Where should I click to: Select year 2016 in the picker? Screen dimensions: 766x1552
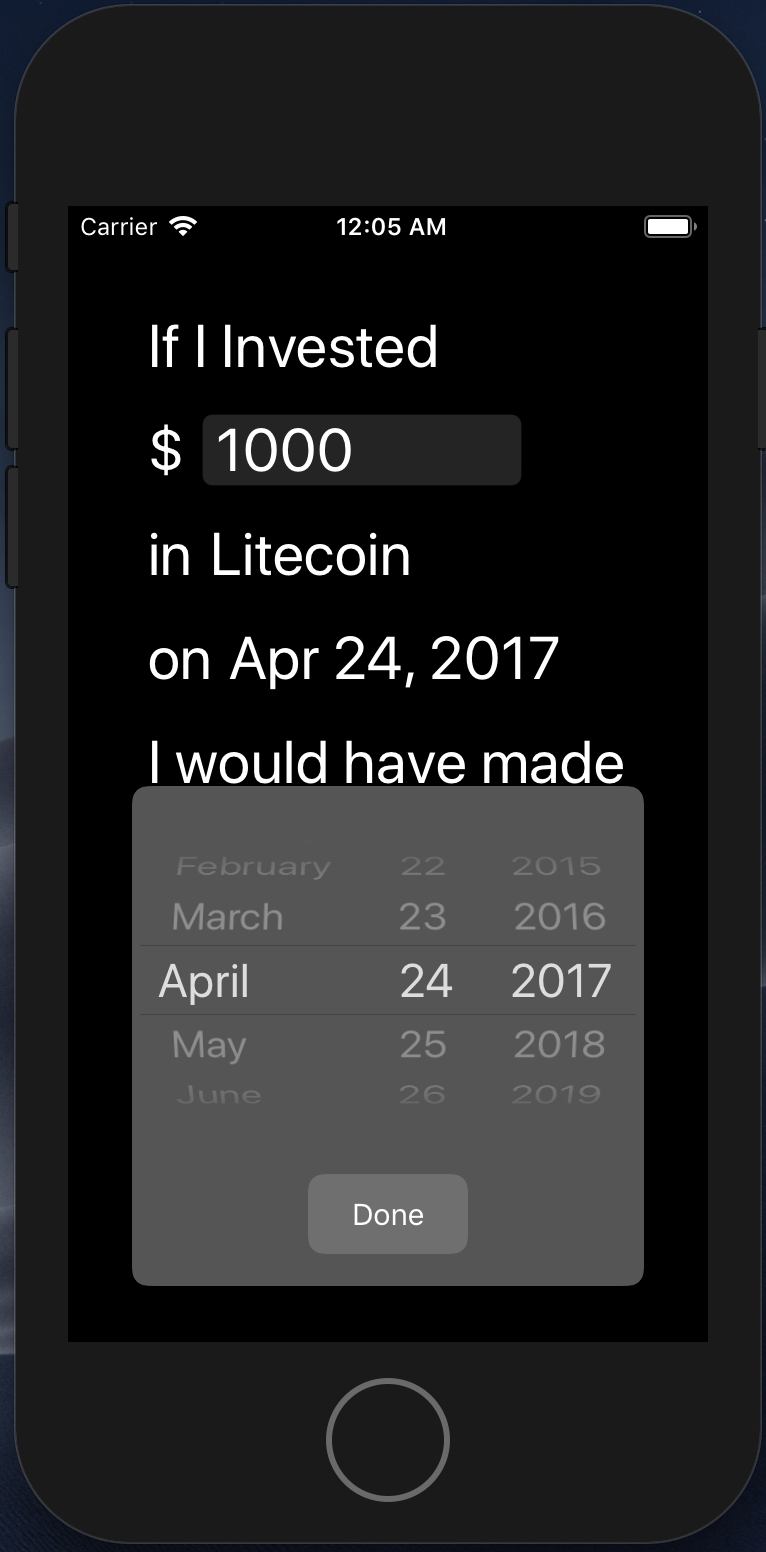pos(560,917)
